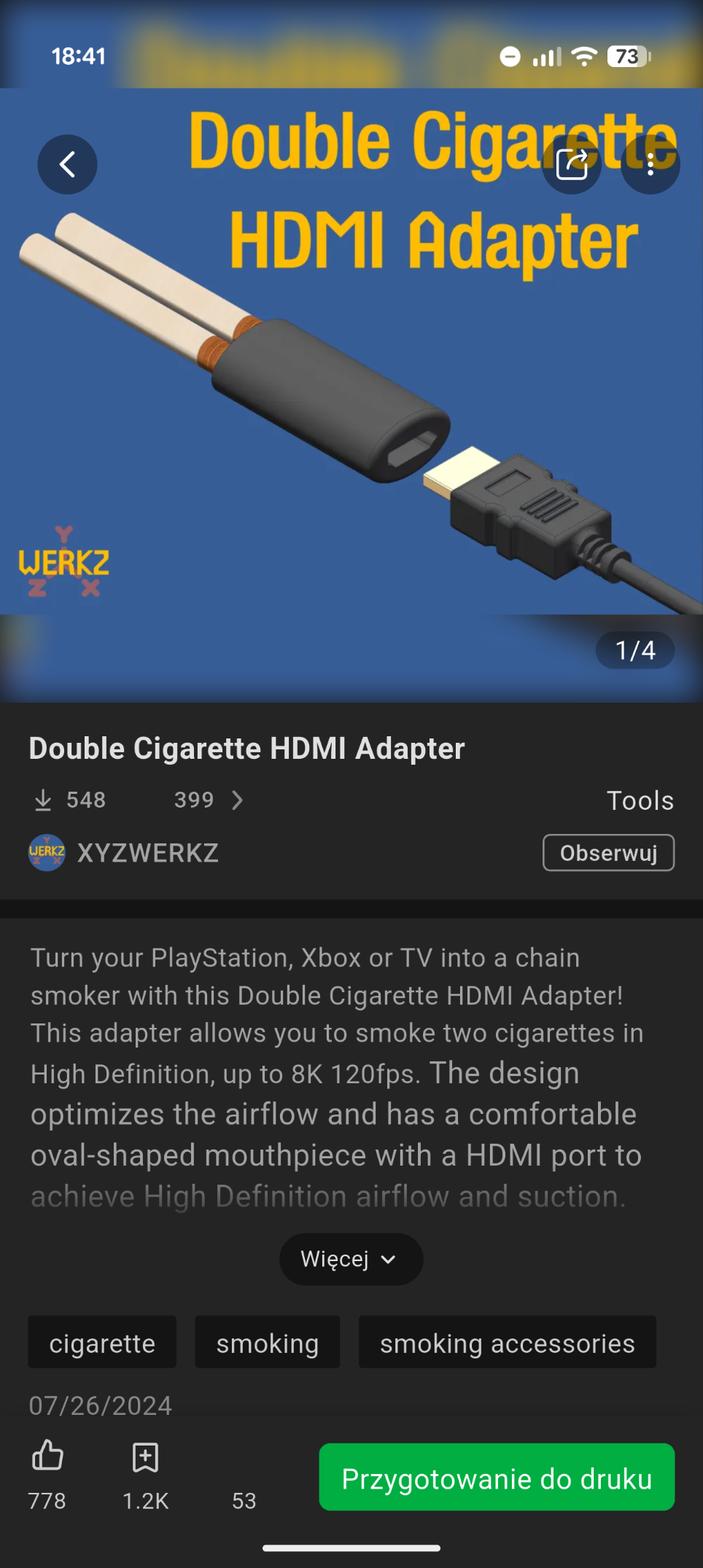Go back using the arrow button
Screen dimensions: 703x1568
pos(67,164)
